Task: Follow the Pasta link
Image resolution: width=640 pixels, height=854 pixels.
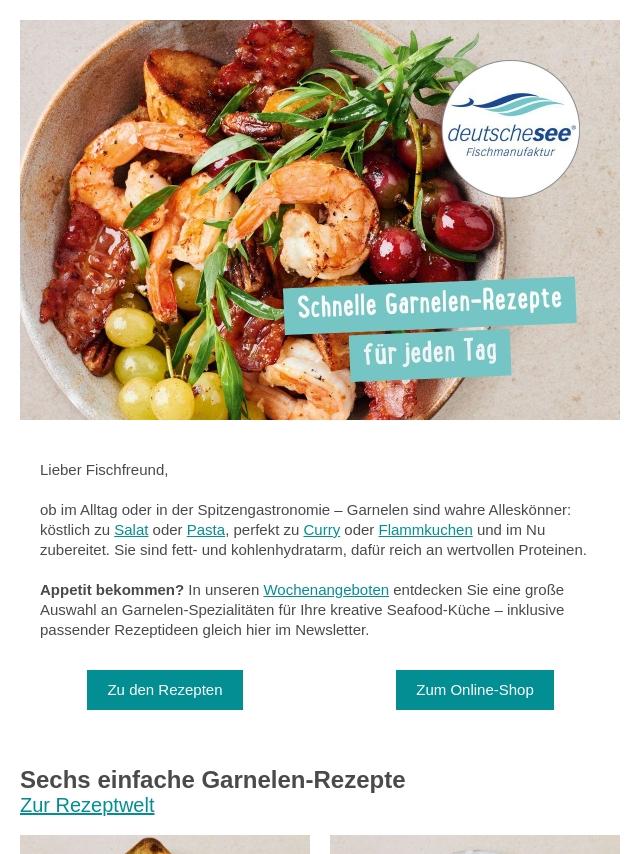Action: [205, 530]
